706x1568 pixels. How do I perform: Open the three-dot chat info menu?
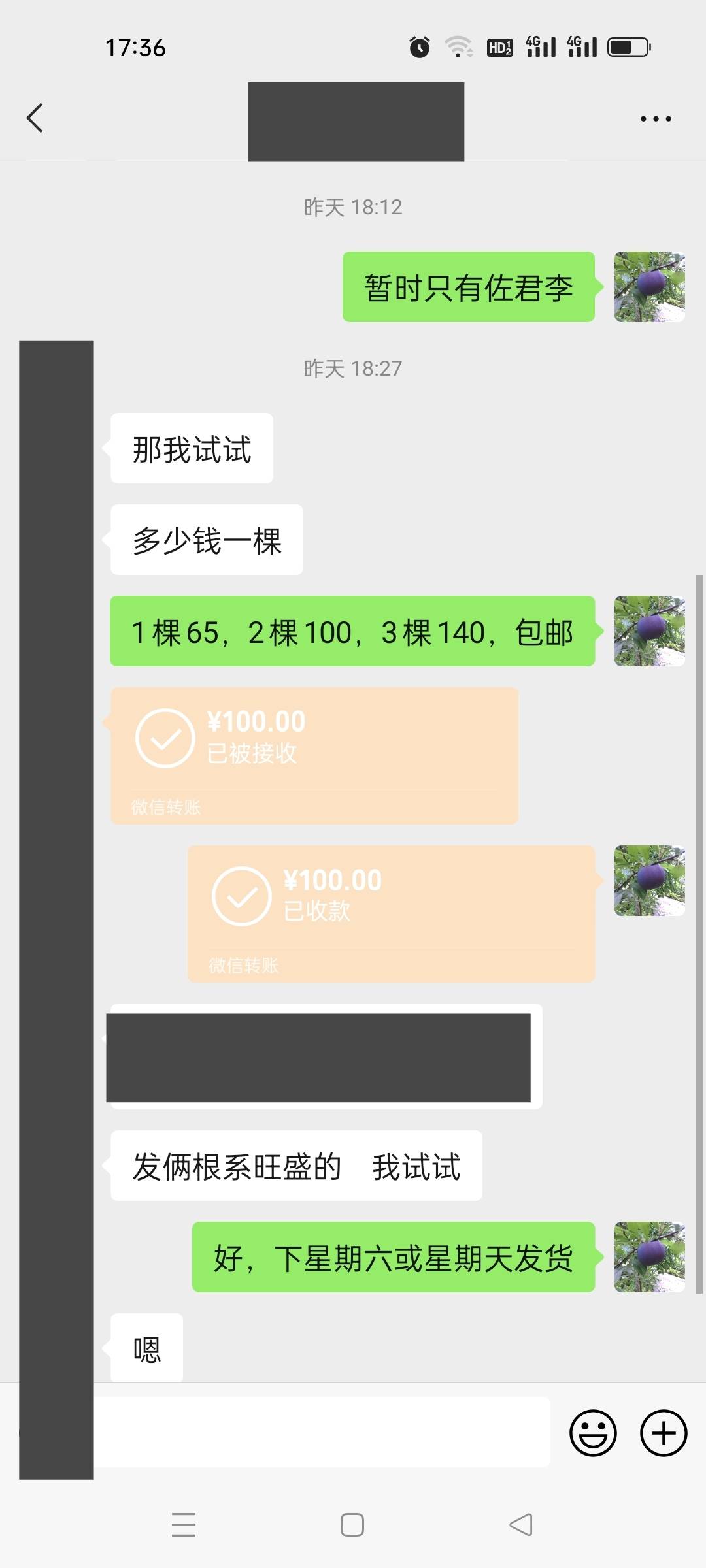[656, 119]
